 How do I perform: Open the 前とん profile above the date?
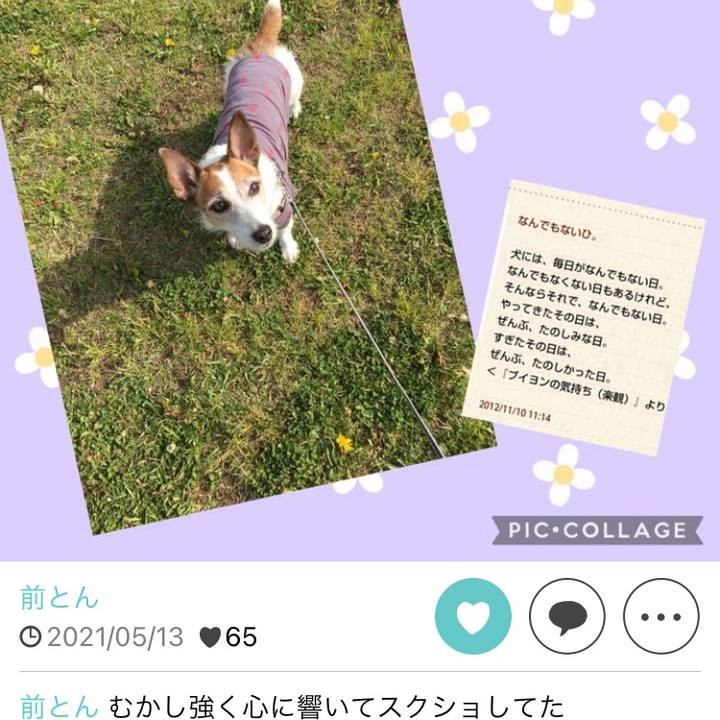60,598
